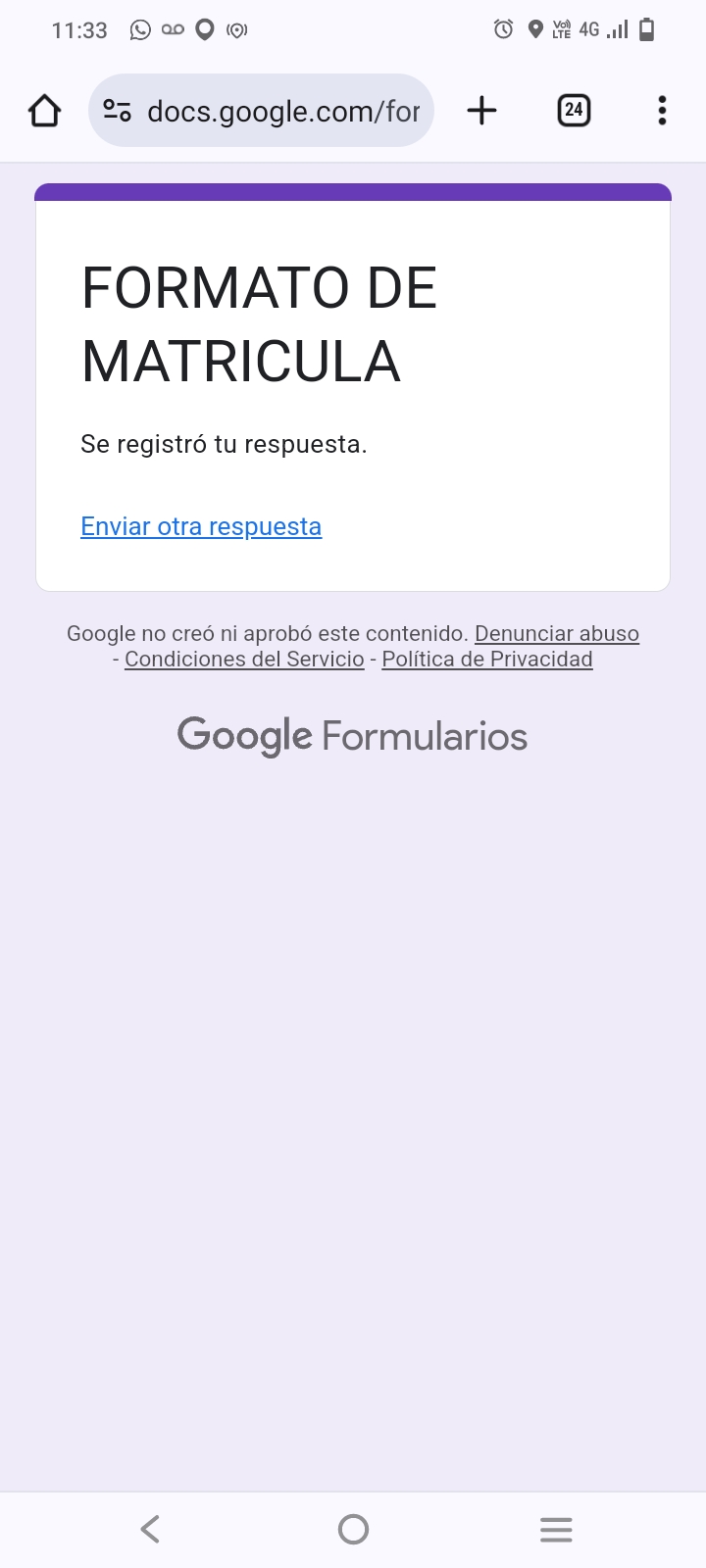Tap the docs.google.com address bar
This screenshot has height=1568, width=706.
pyautogui.click(x=282, y=111)
